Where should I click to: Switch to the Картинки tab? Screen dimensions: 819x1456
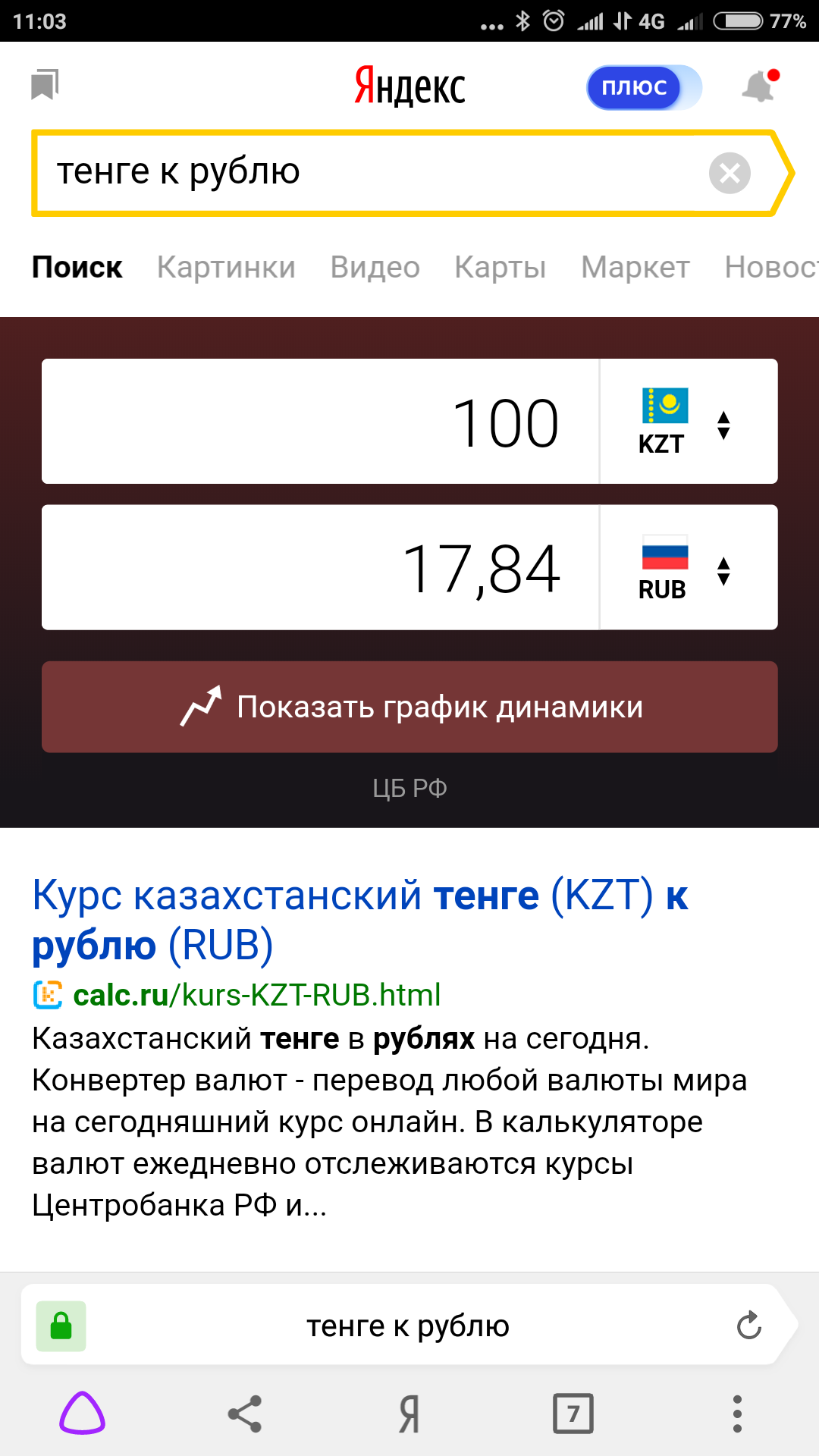click(226, 268)
